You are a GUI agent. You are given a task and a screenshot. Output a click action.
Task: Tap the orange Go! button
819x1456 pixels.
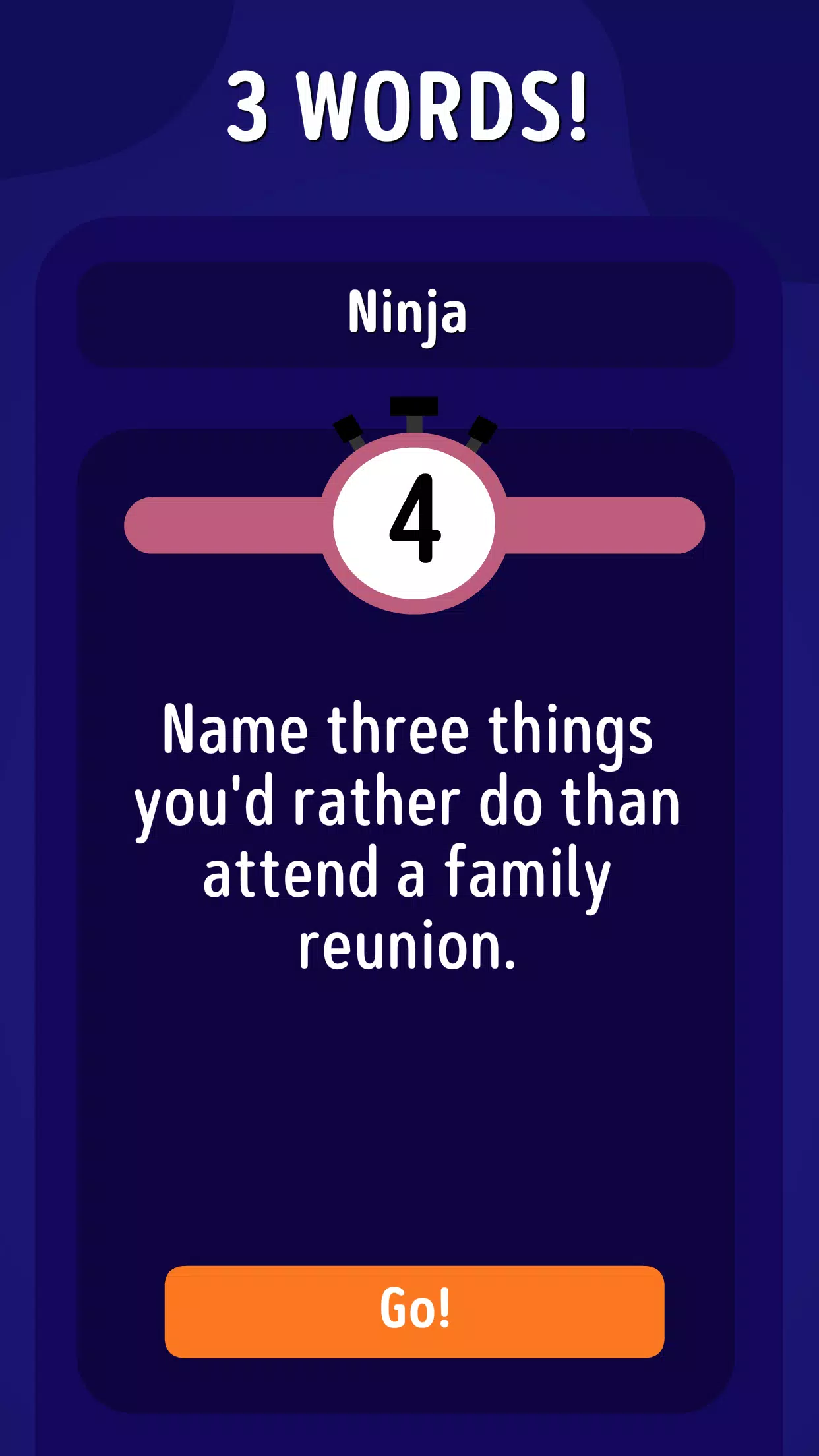click(x=414, y=1311)
